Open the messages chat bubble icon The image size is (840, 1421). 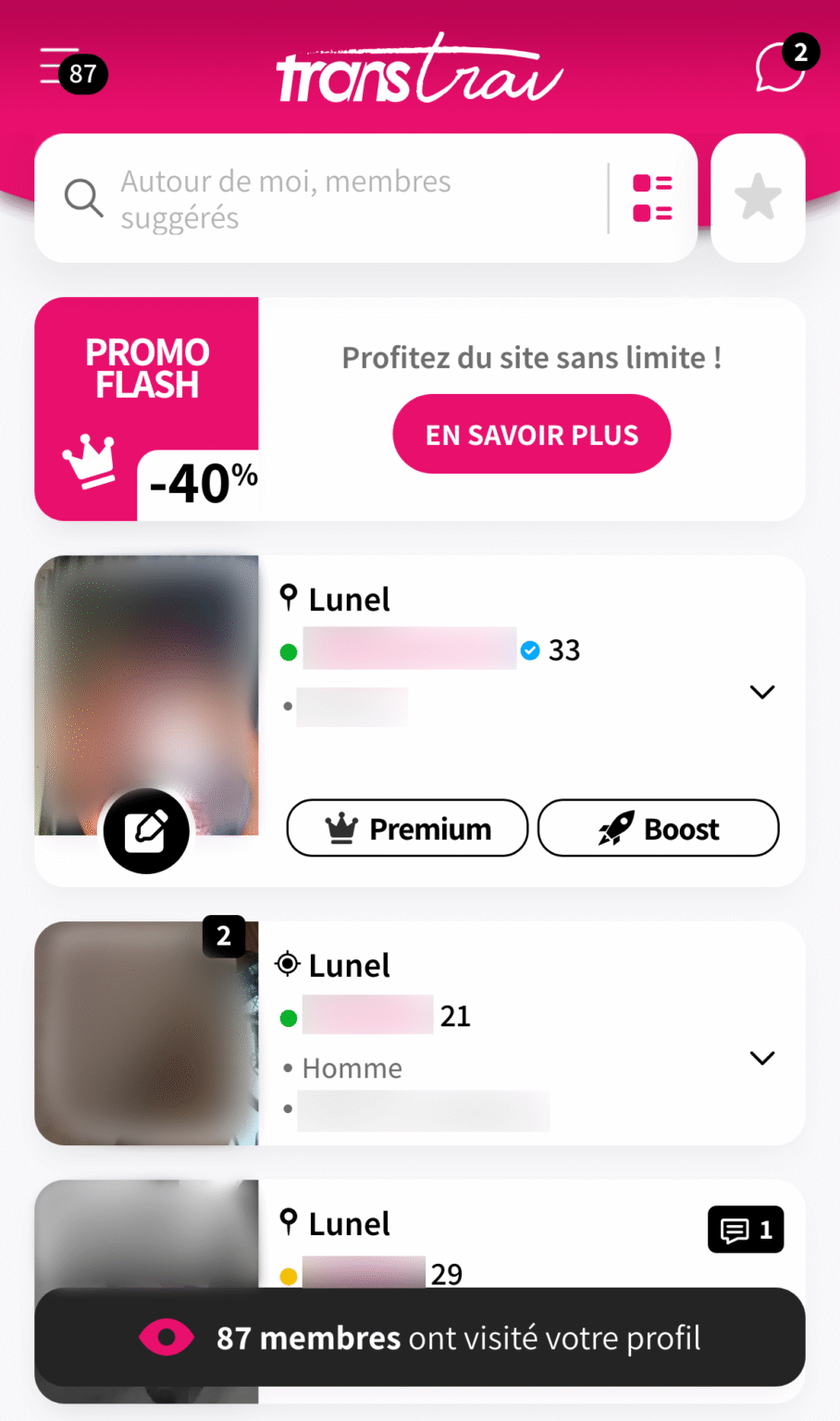coord(780,67)
